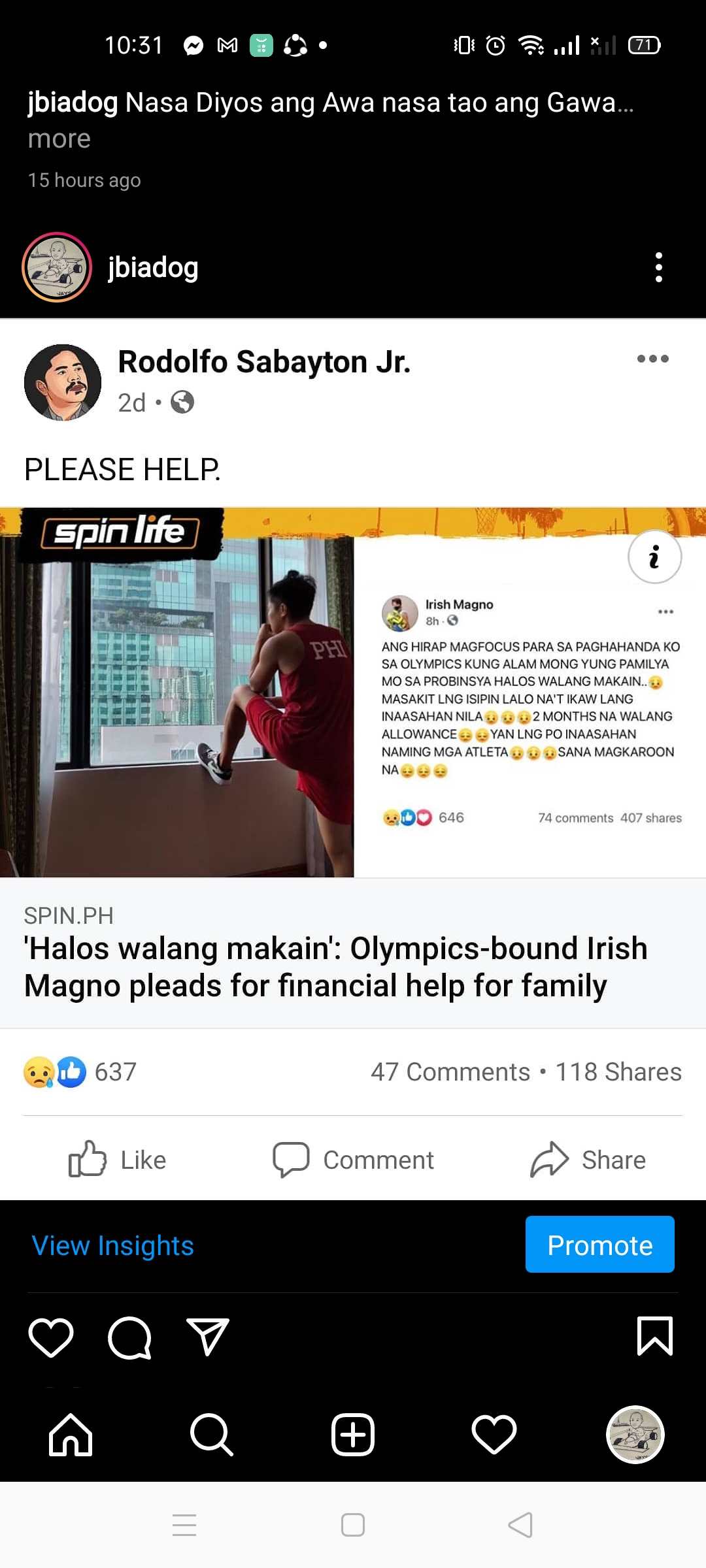This screenshot has height=1568, width=706.
Task: Like the post with the heart icon above the bottom bar
Action: [x=51, y=1337]
